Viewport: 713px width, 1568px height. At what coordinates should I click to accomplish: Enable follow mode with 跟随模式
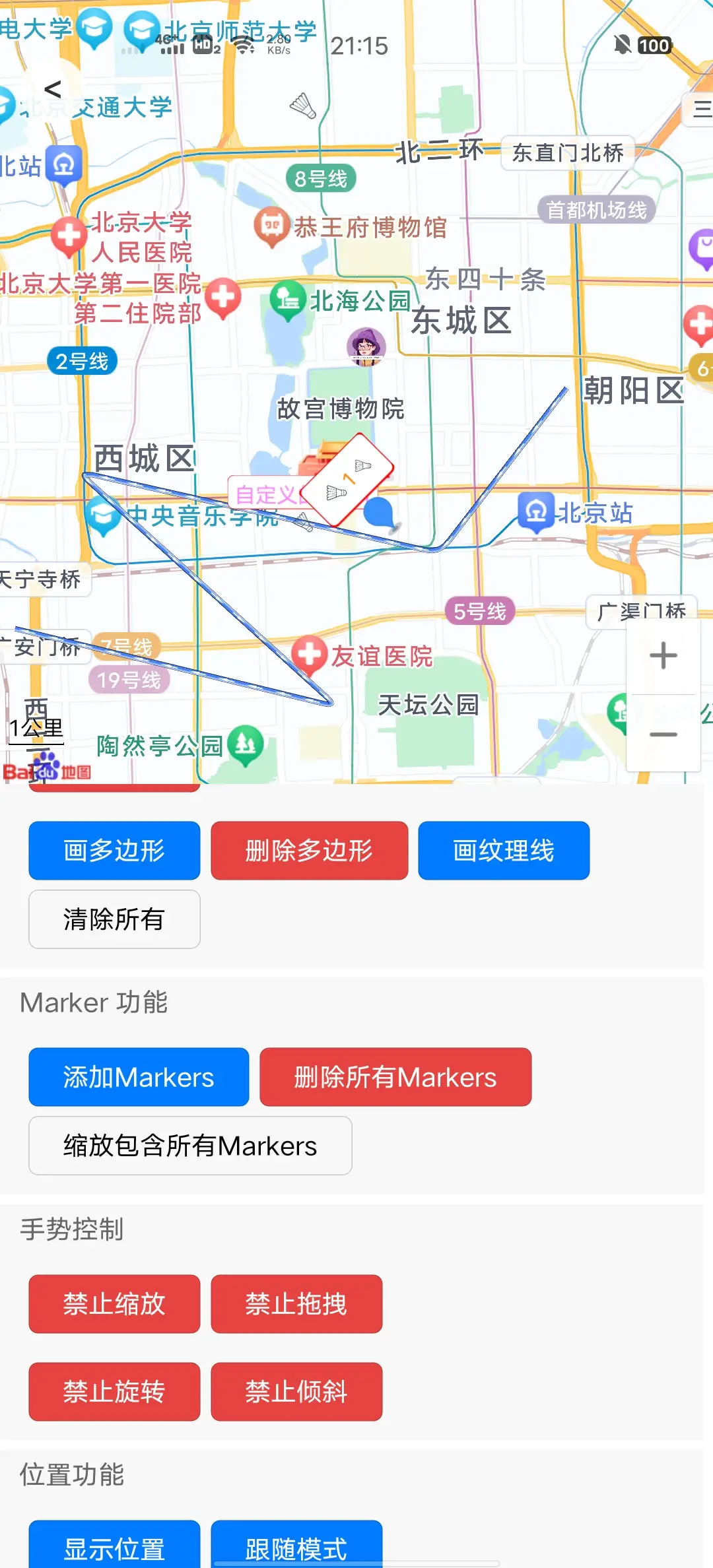point(296,1547)
